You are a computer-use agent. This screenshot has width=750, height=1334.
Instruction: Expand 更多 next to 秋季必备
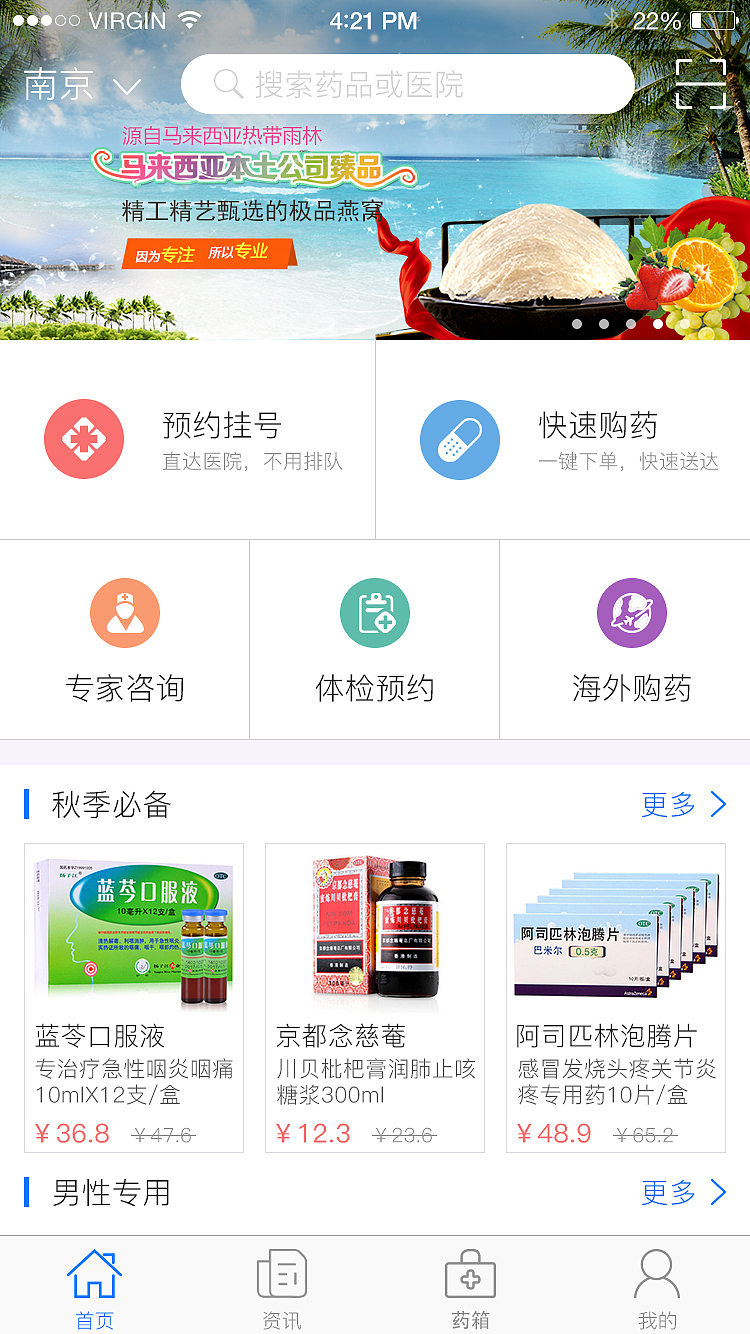pos(684,803)
